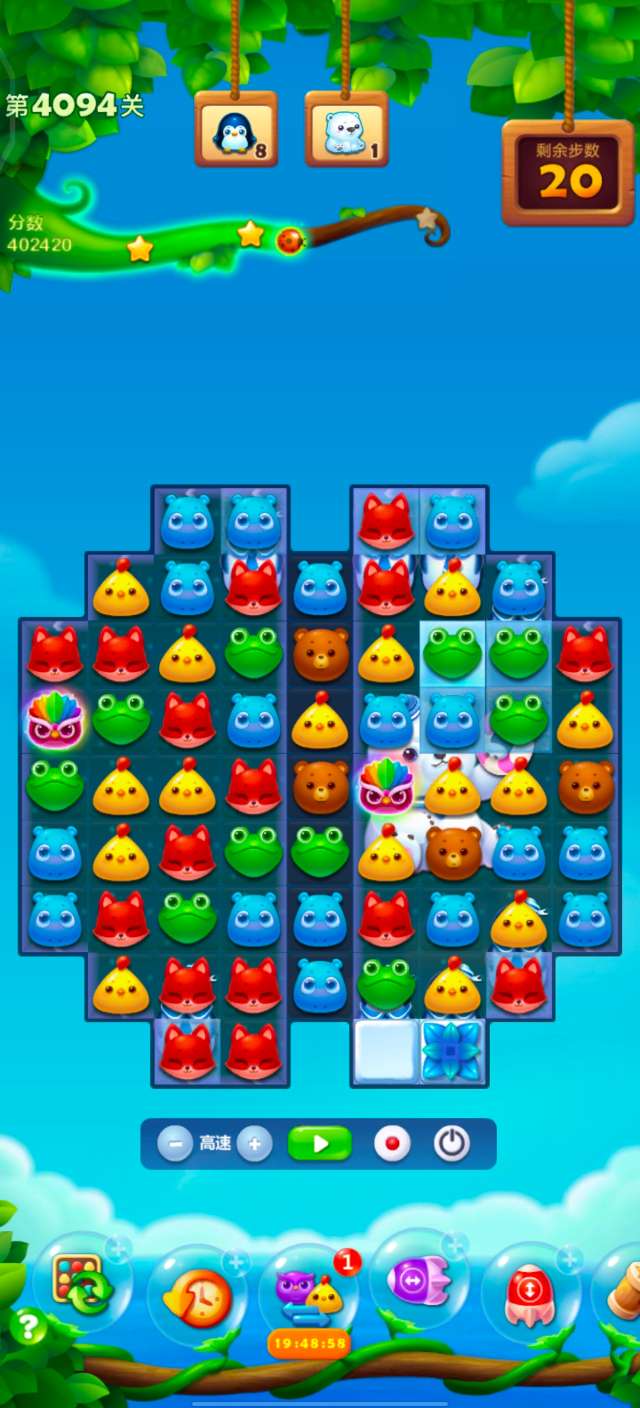
Task: Decrease speed with the minus button
Action: (175, 1143)
